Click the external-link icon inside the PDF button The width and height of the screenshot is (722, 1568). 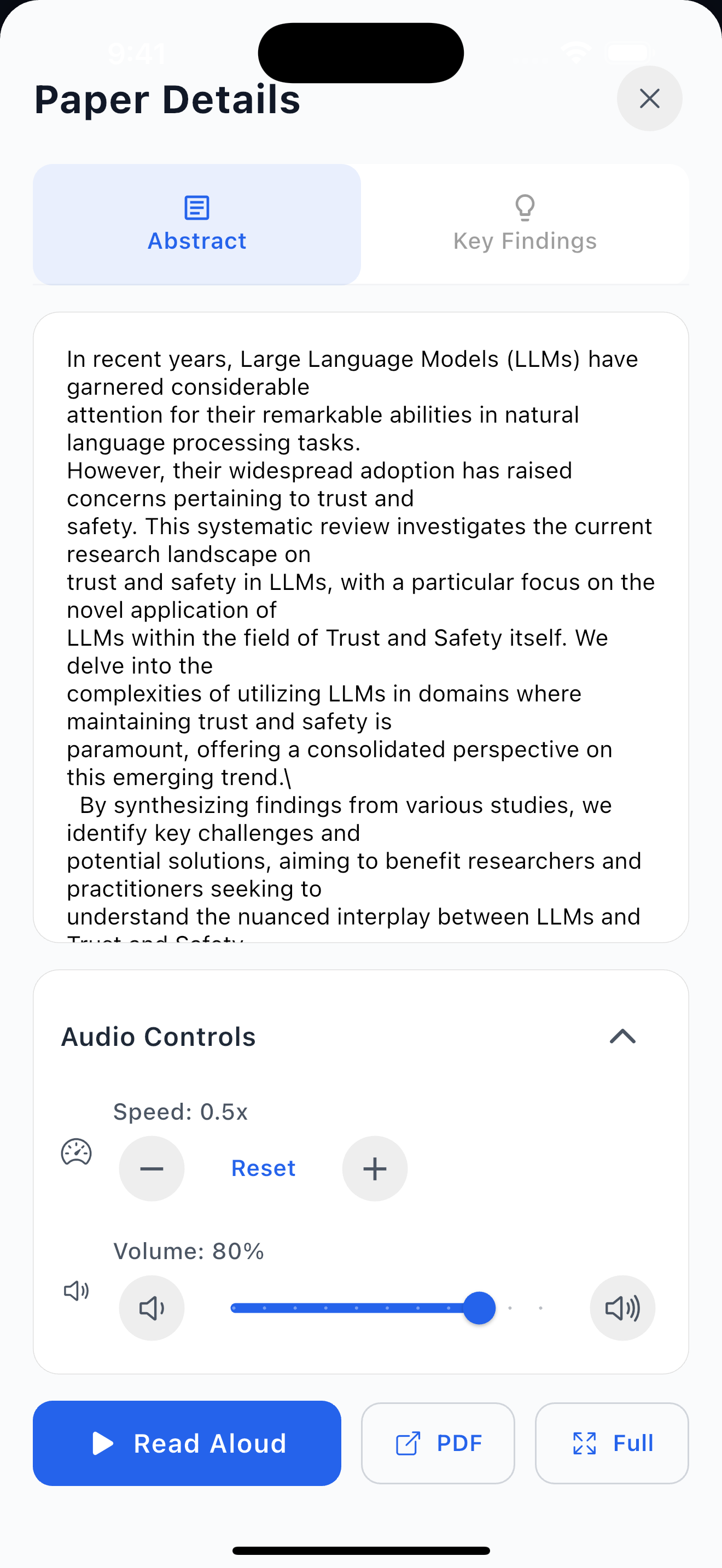(x=409, y=1443)
